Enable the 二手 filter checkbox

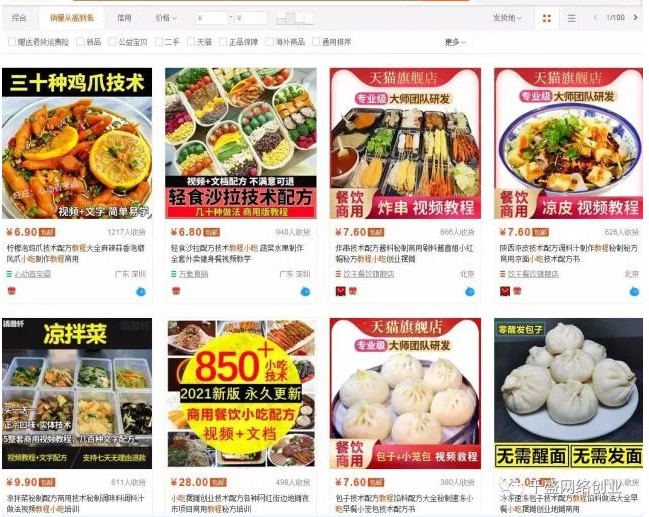pyautogui.click(x=158, y=42)
